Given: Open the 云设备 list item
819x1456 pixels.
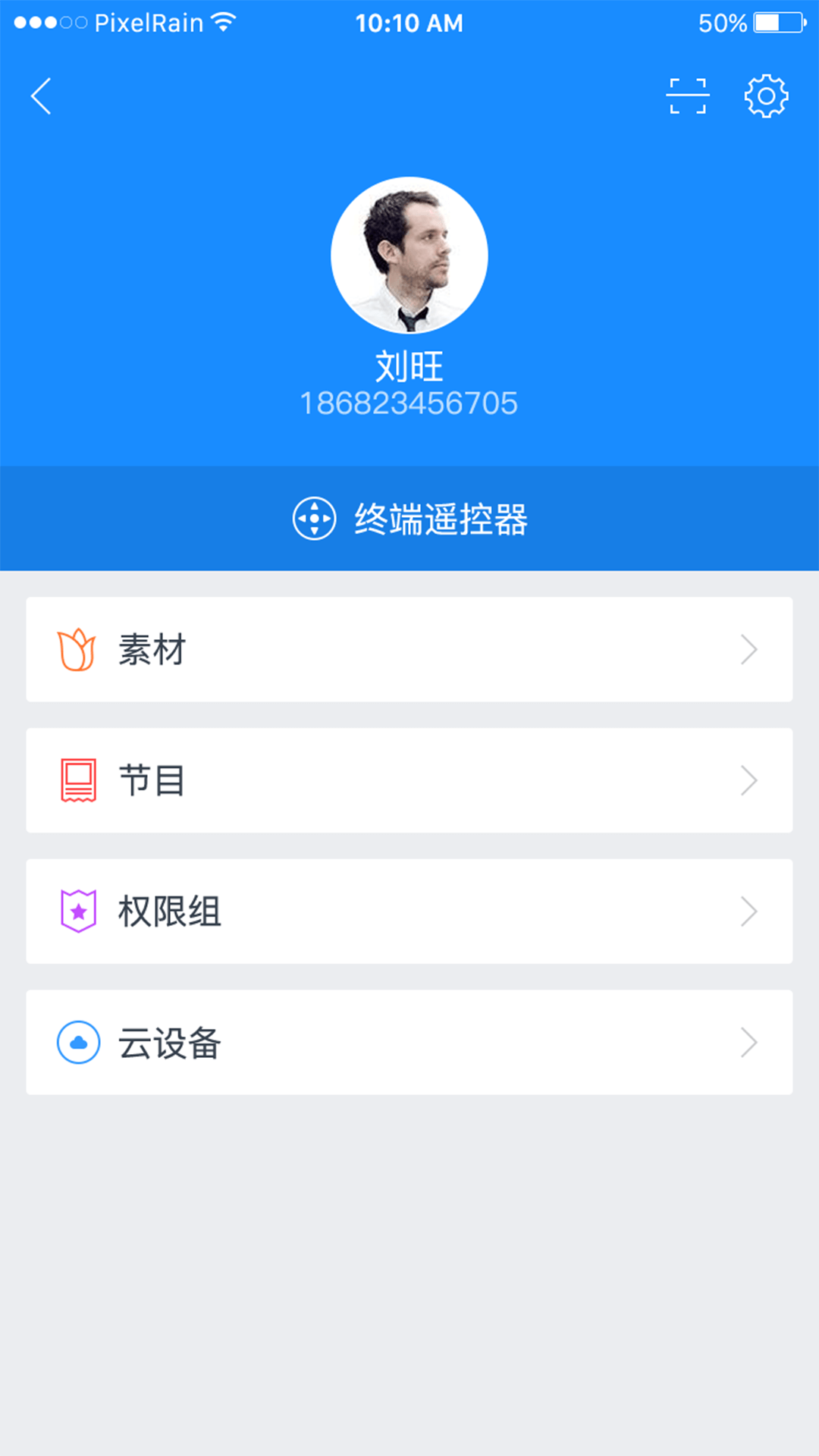Looking at the screenshot, I should 409,1042.
